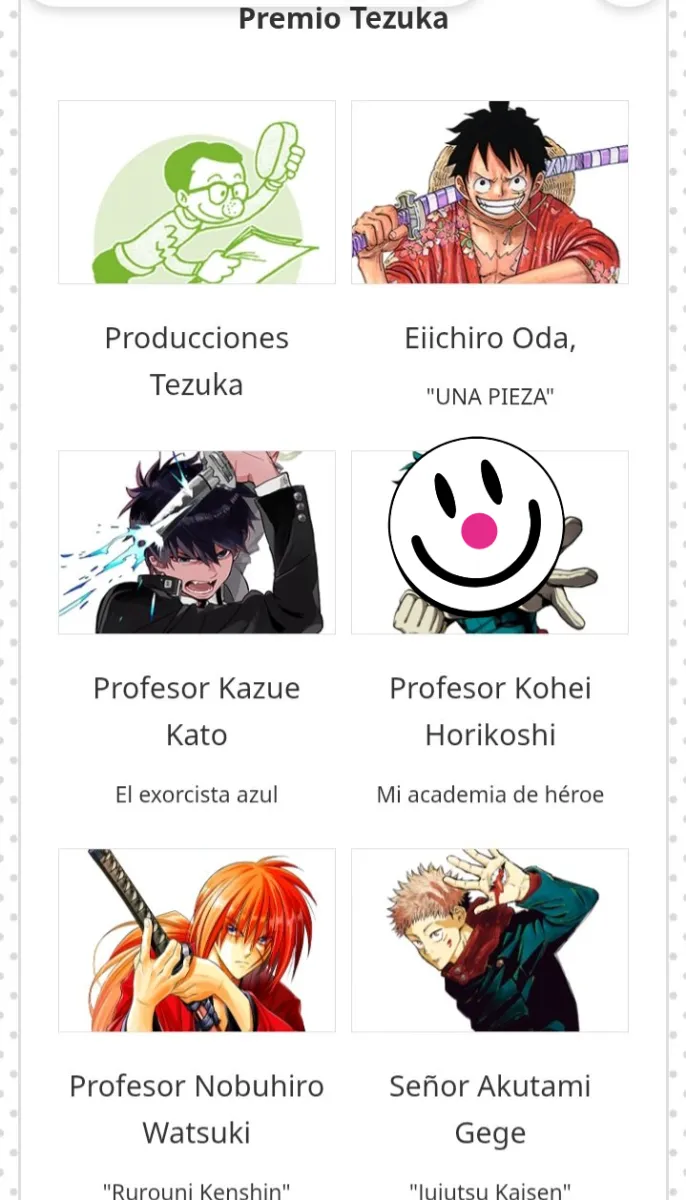View the Profesor Nobuhiro Watsuki entry
686x1200 pixels.
click(197, 940)
